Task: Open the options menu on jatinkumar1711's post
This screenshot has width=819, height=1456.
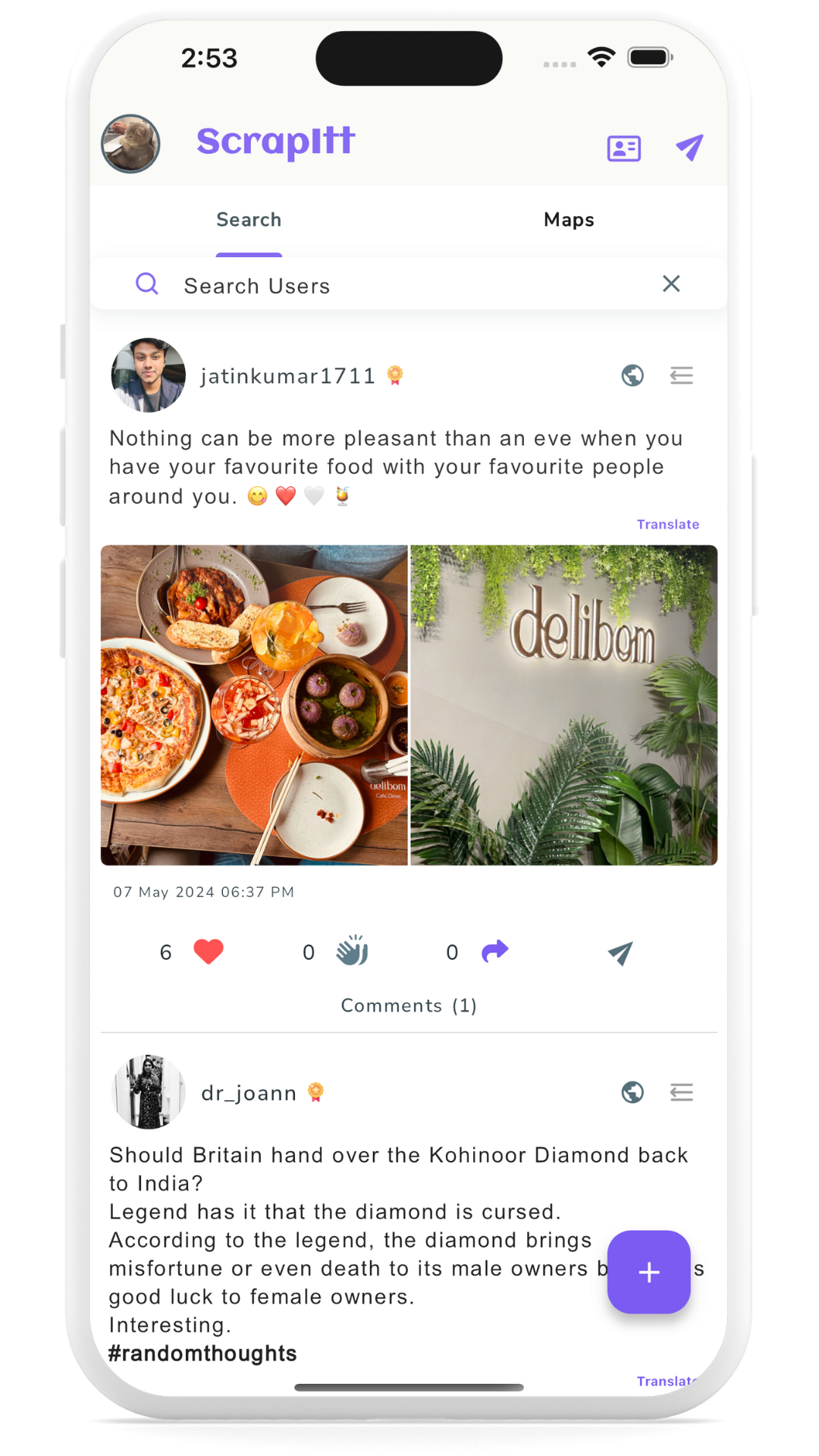Action: (x=682, y=375)
